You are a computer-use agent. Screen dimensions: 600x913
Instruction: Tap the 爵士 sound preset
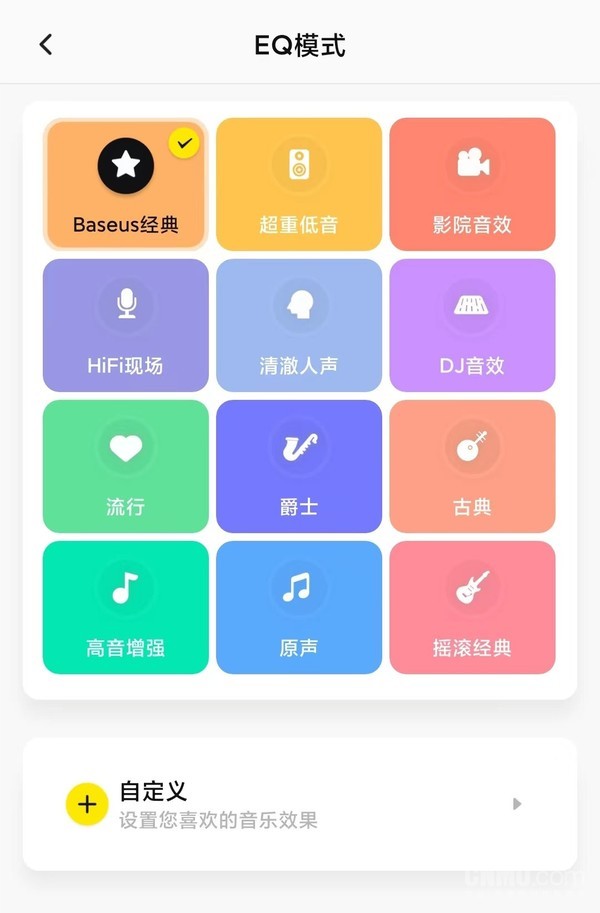tap(299, 466)
